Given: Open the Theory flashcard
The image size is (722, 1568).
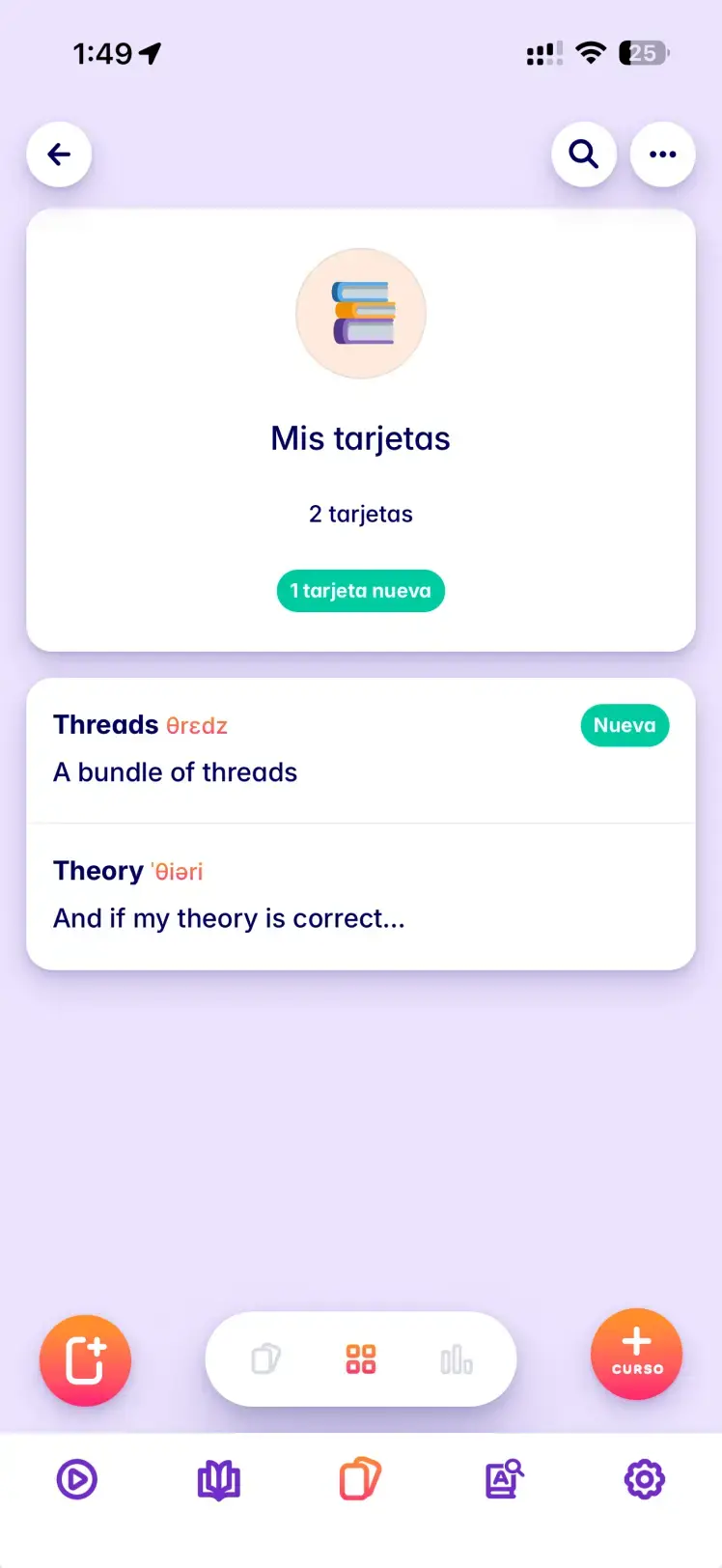Looking at the screenshot, I should pos(360,895).
